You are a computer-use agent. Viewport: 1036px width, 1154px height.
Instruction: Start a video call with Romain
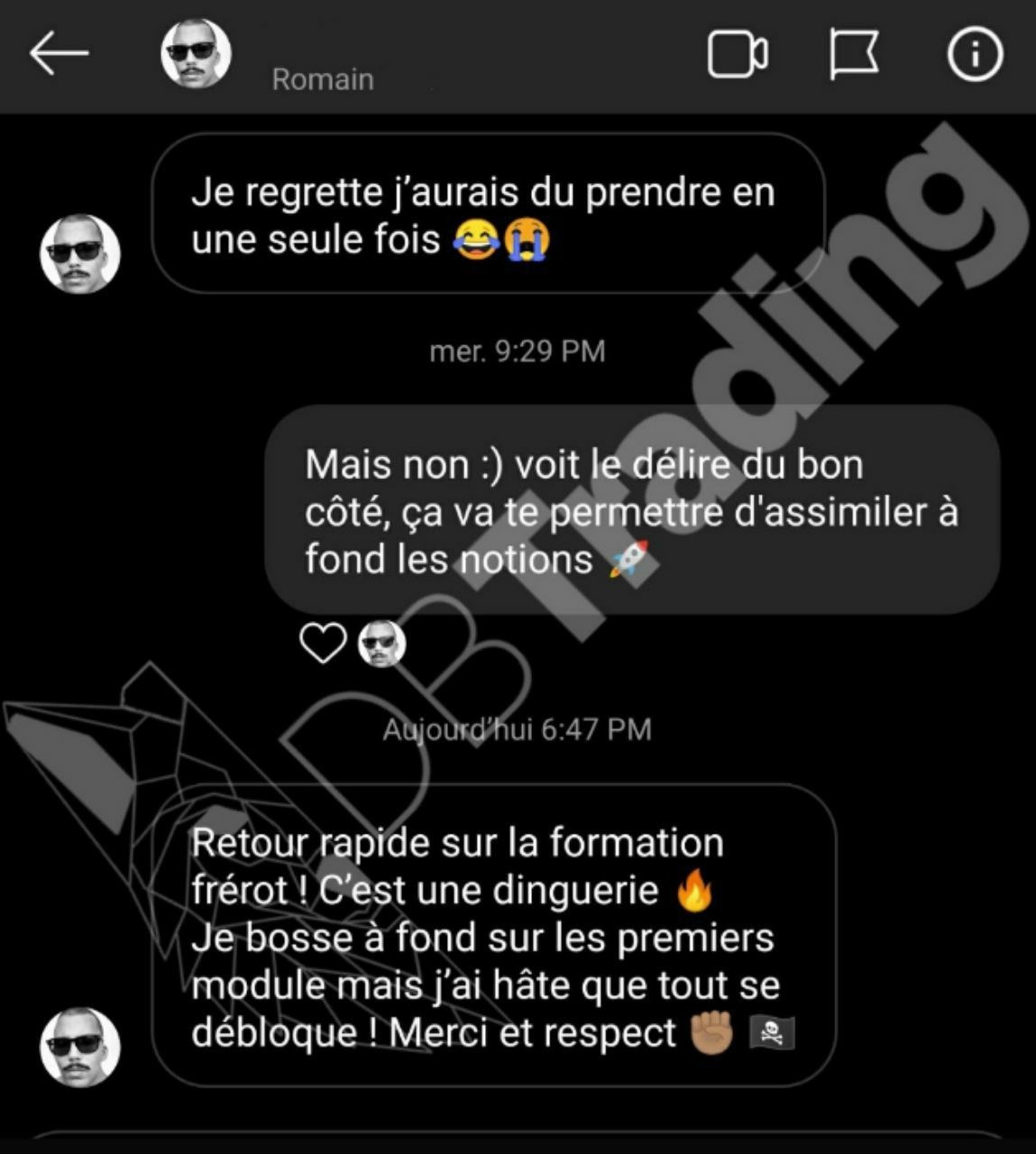pos(737,55)
